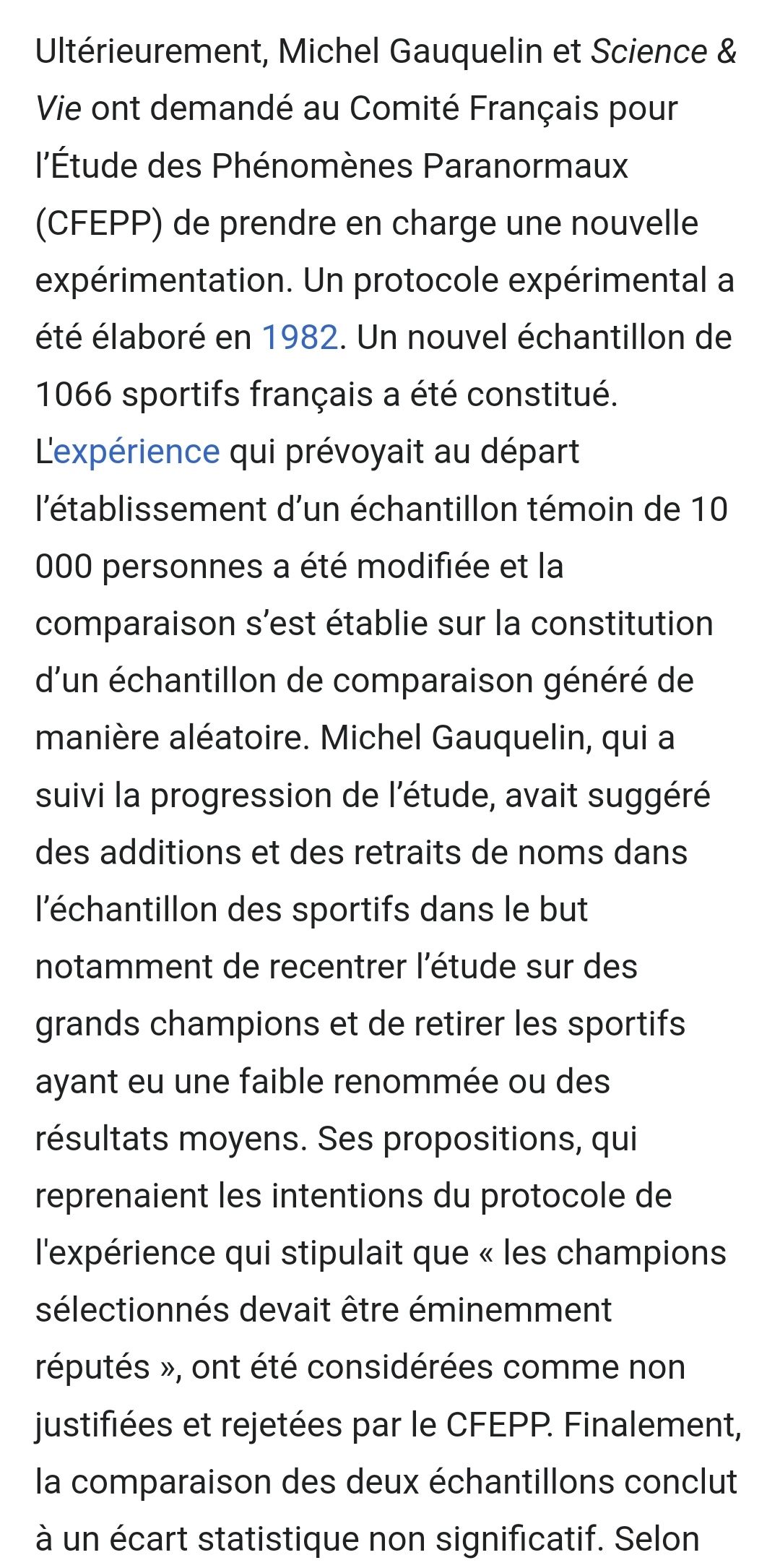This screenshot has width=780, height=1568.
Task: Follow the blue expérience link
Action: click(x=136, y=452)
